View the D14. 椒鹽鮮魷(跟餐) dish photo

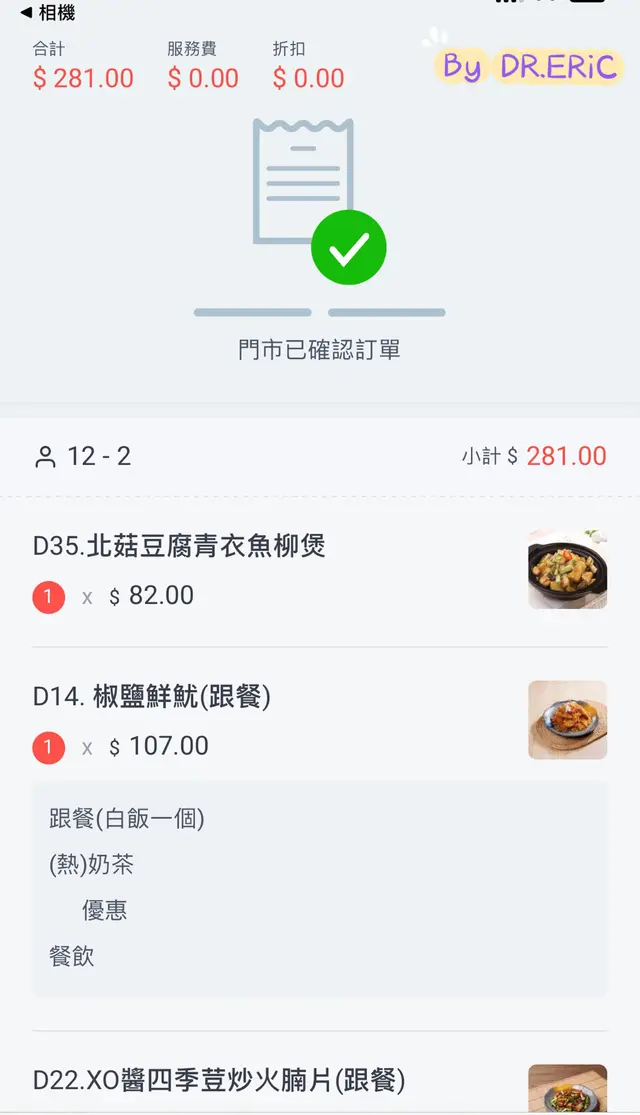[567, 720]
